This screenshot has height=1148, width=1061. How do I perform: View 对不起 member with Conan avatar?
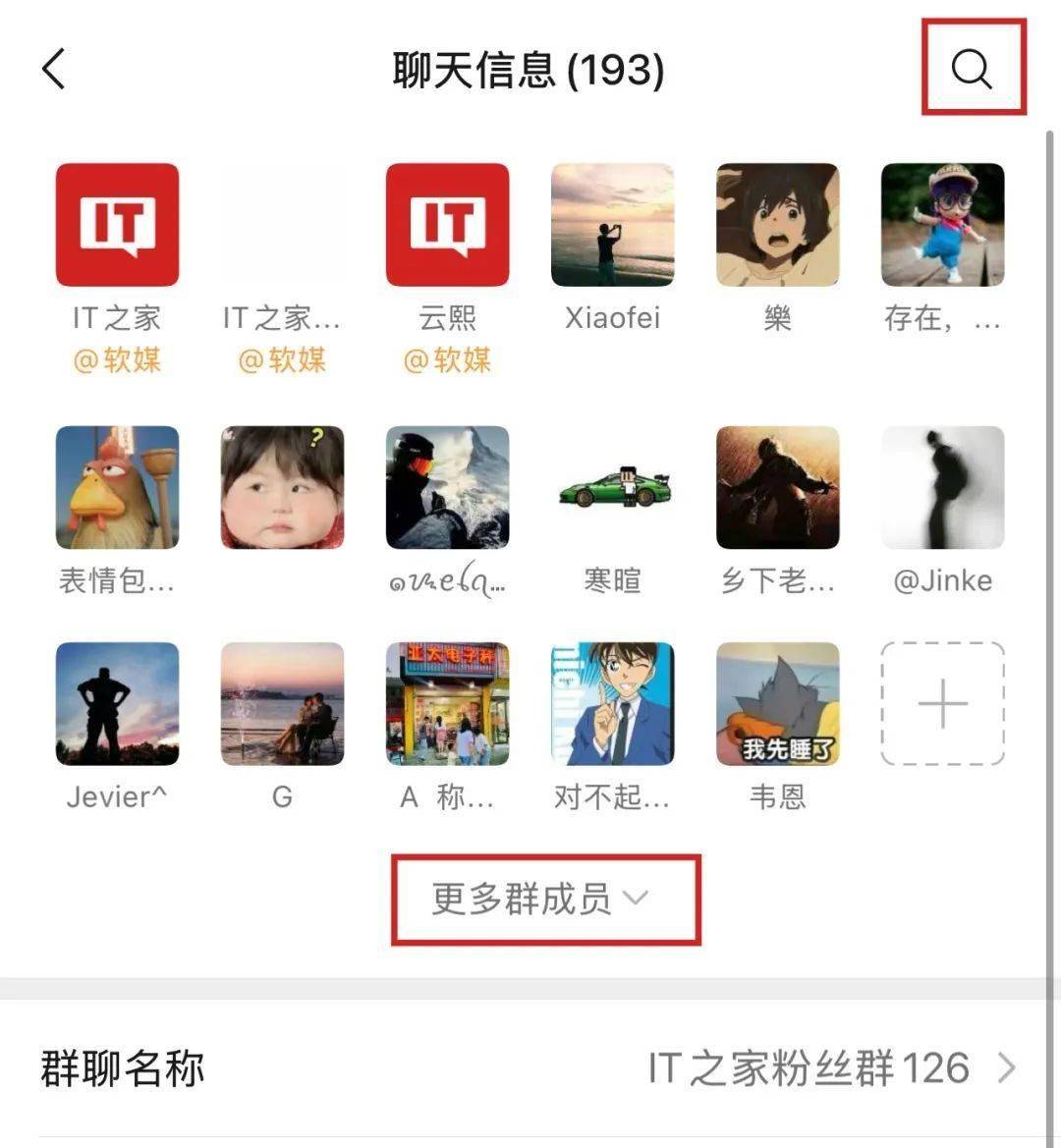pyautogui.click(x=612, y=703)
